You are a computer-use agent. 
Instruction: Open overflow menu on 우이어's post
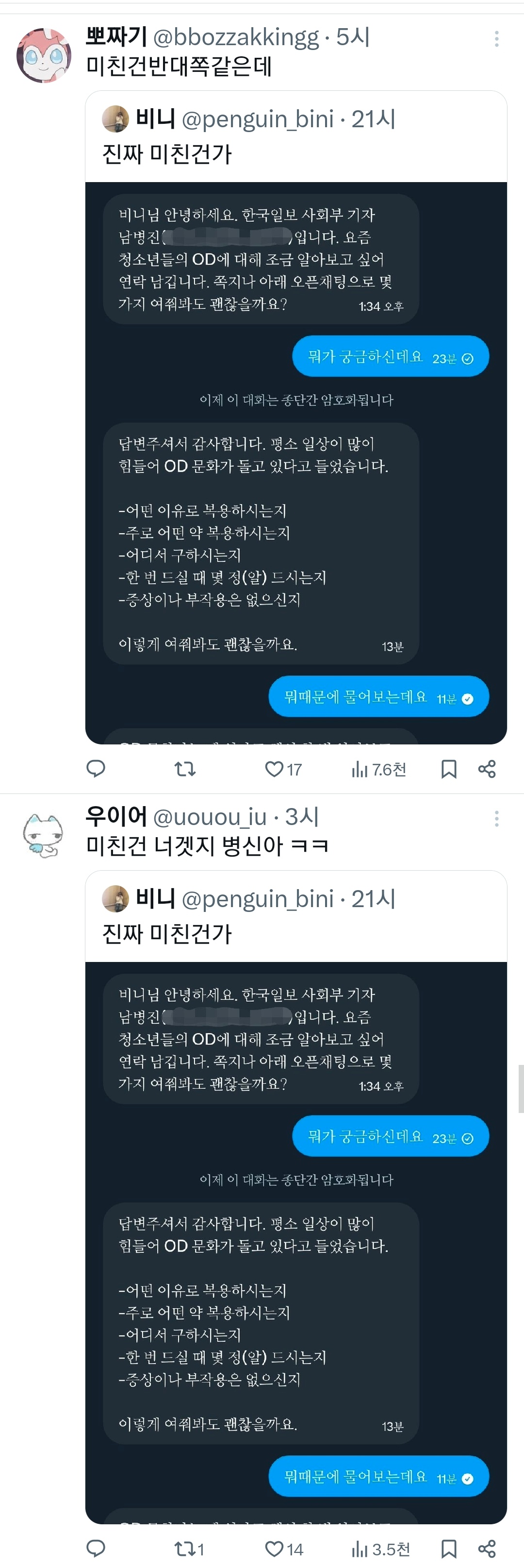497,819
